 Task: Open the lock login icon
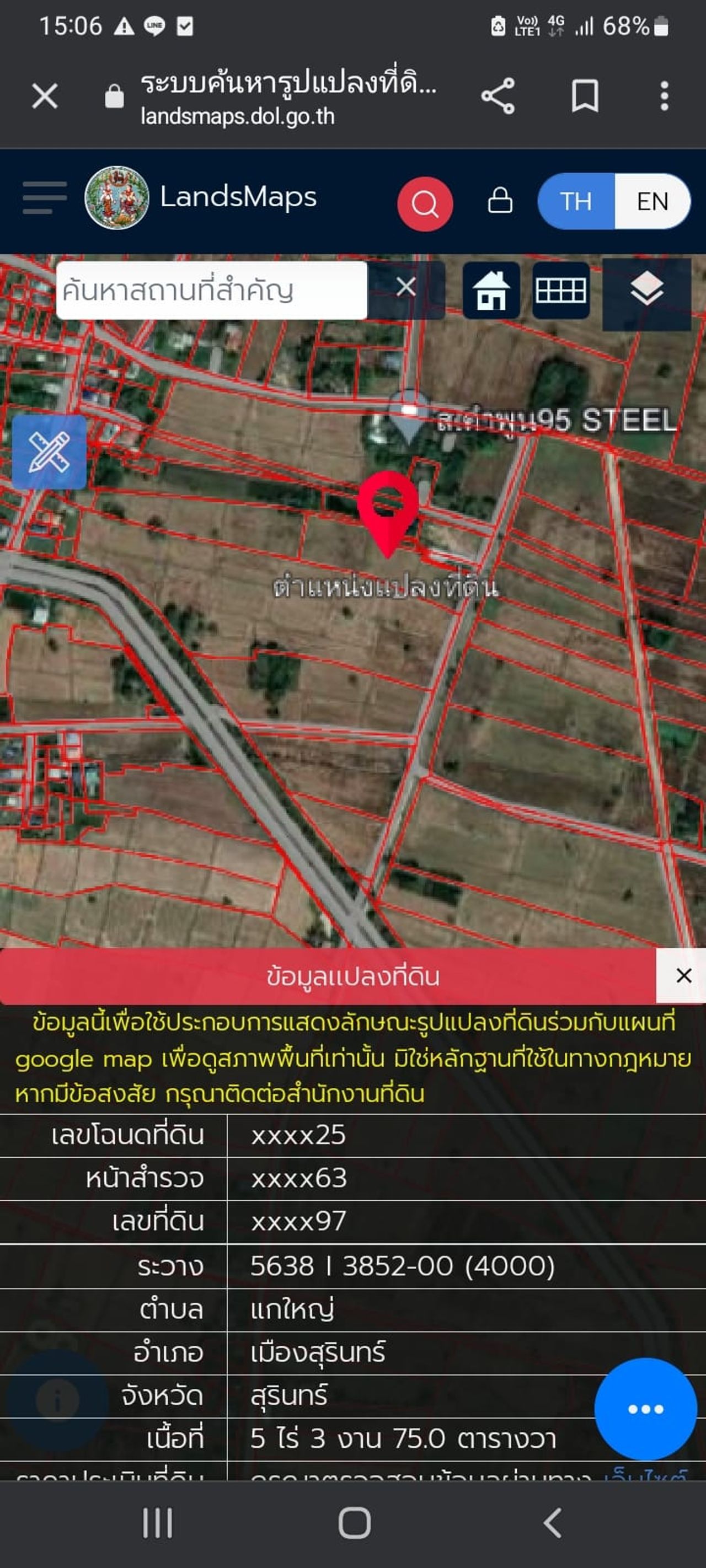click(x=500, y=200)
